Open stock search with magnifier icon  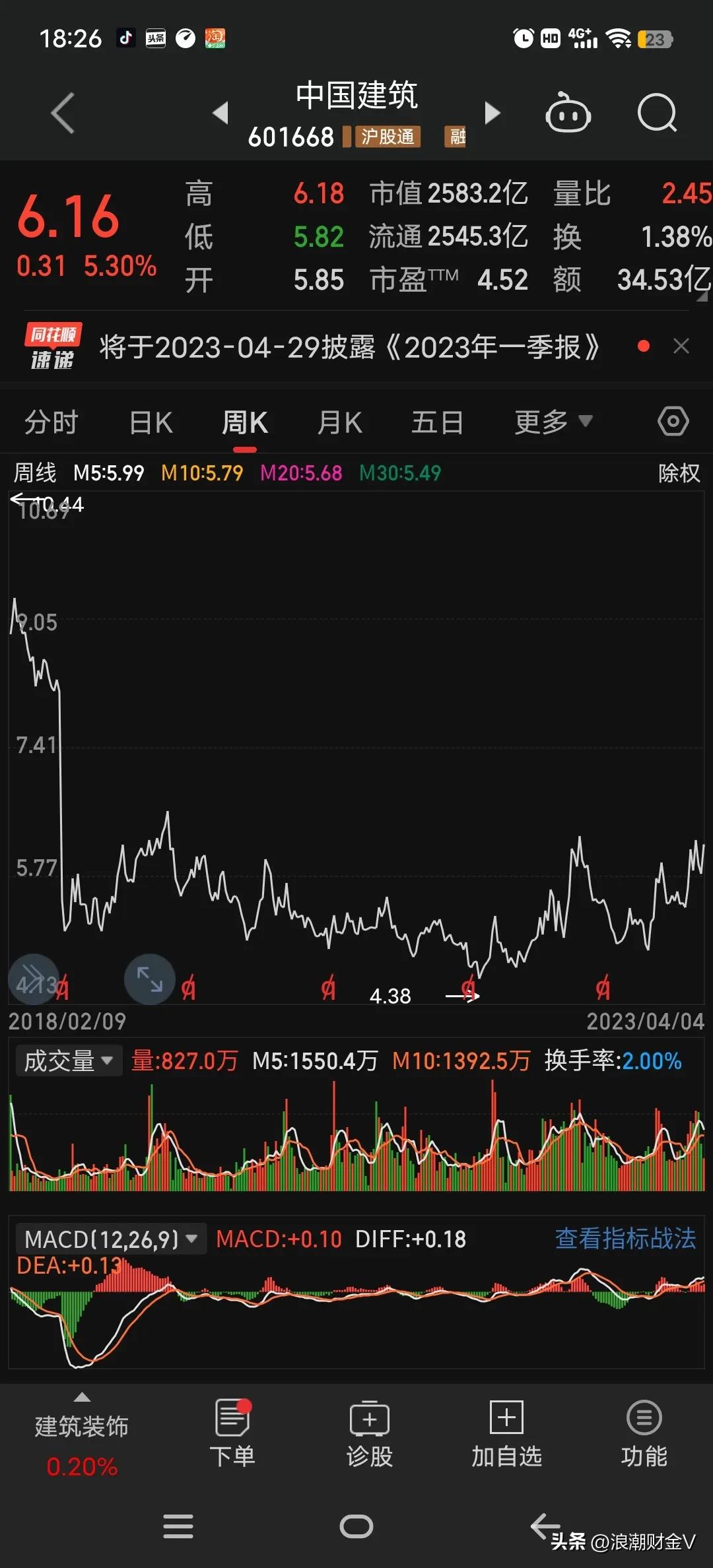[657, 113]
